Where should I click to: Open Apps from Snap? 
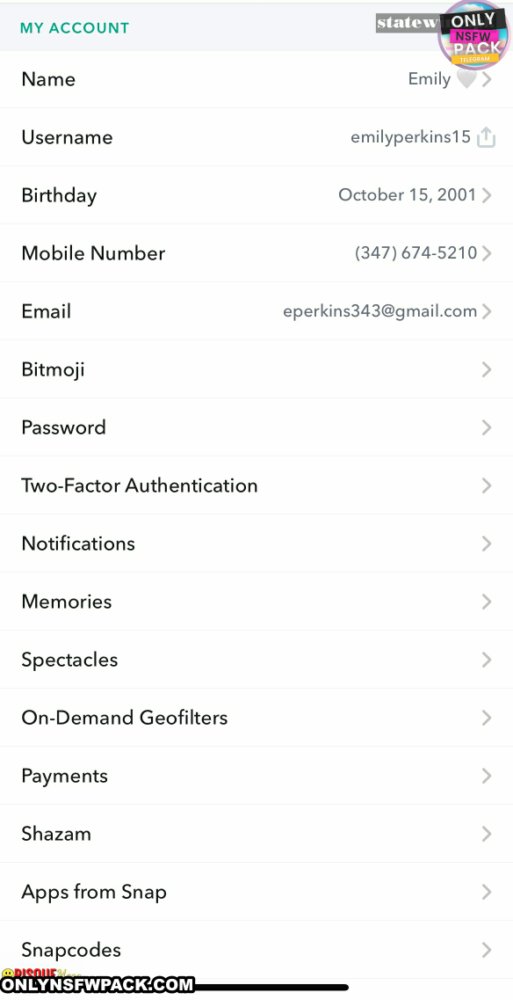pos(256,892)
